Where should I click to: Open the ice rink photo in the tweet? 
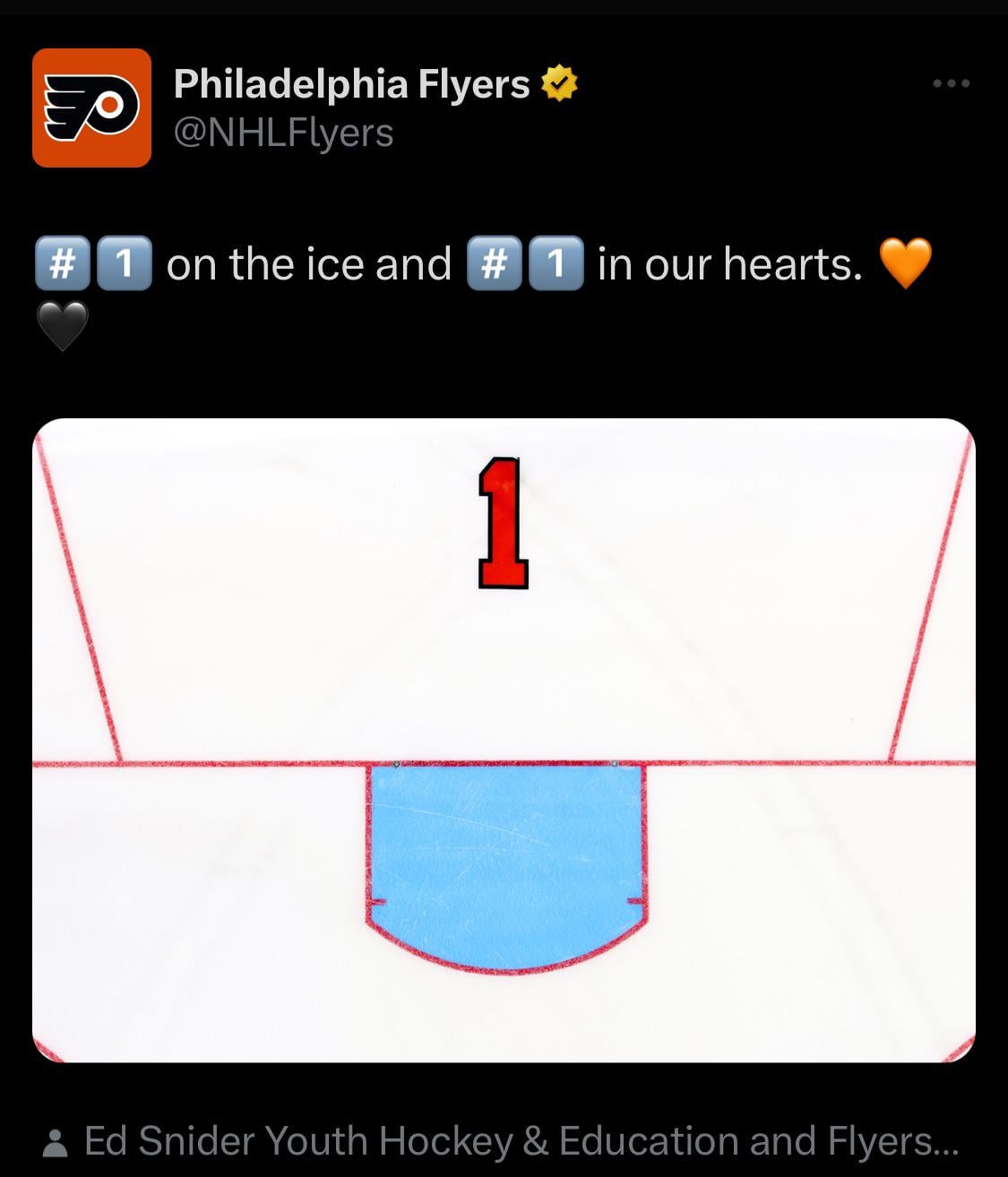coord(504,740)
